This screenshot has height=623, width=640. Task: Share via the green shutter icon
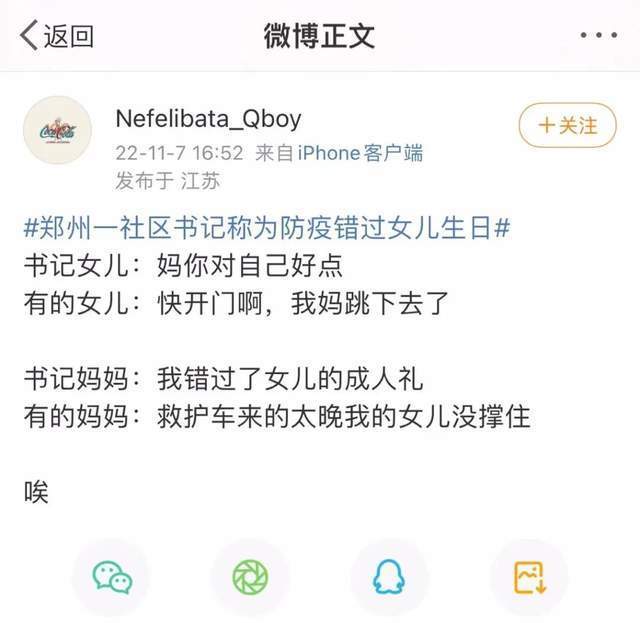pos(251,577)
